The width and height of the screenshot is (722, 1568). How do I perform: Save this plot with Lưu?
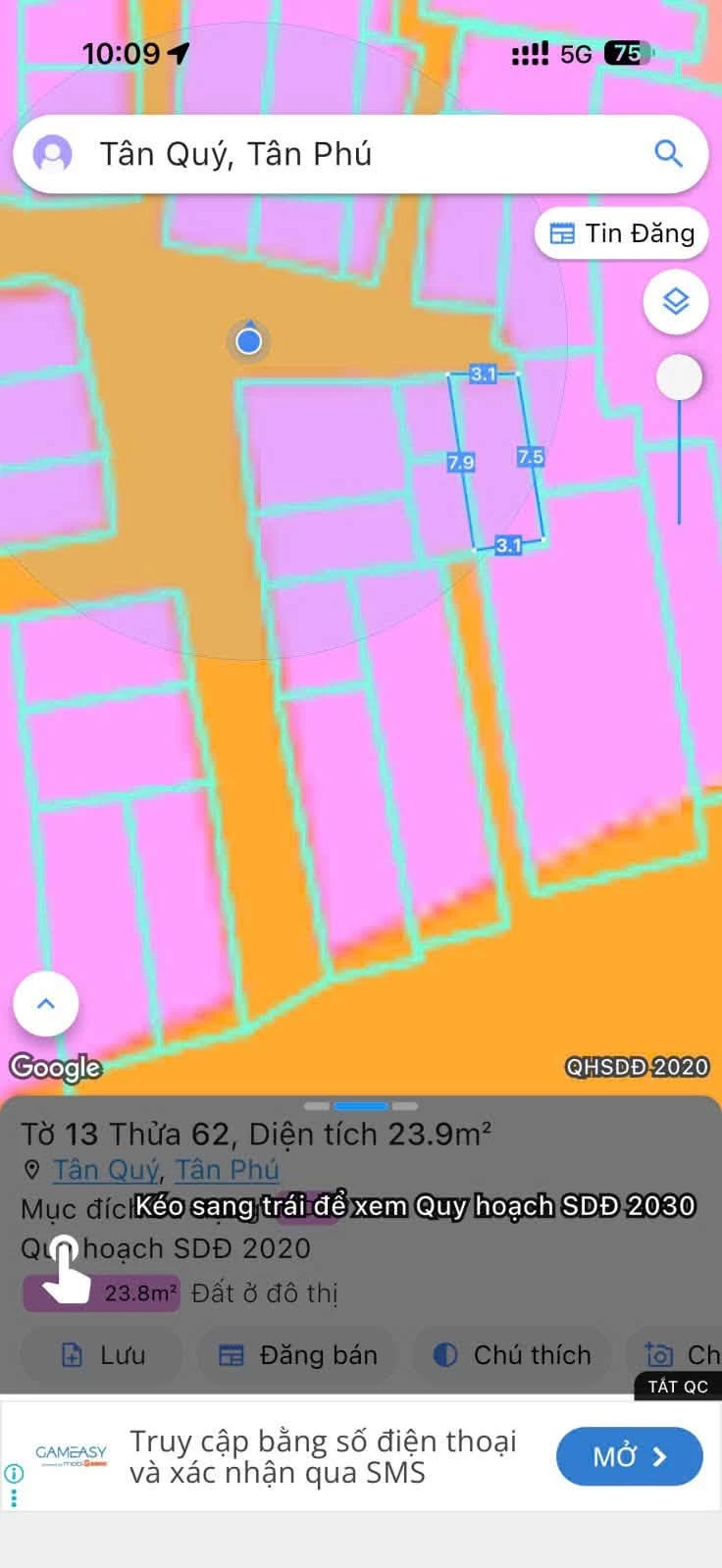(x=102, y=1355)
